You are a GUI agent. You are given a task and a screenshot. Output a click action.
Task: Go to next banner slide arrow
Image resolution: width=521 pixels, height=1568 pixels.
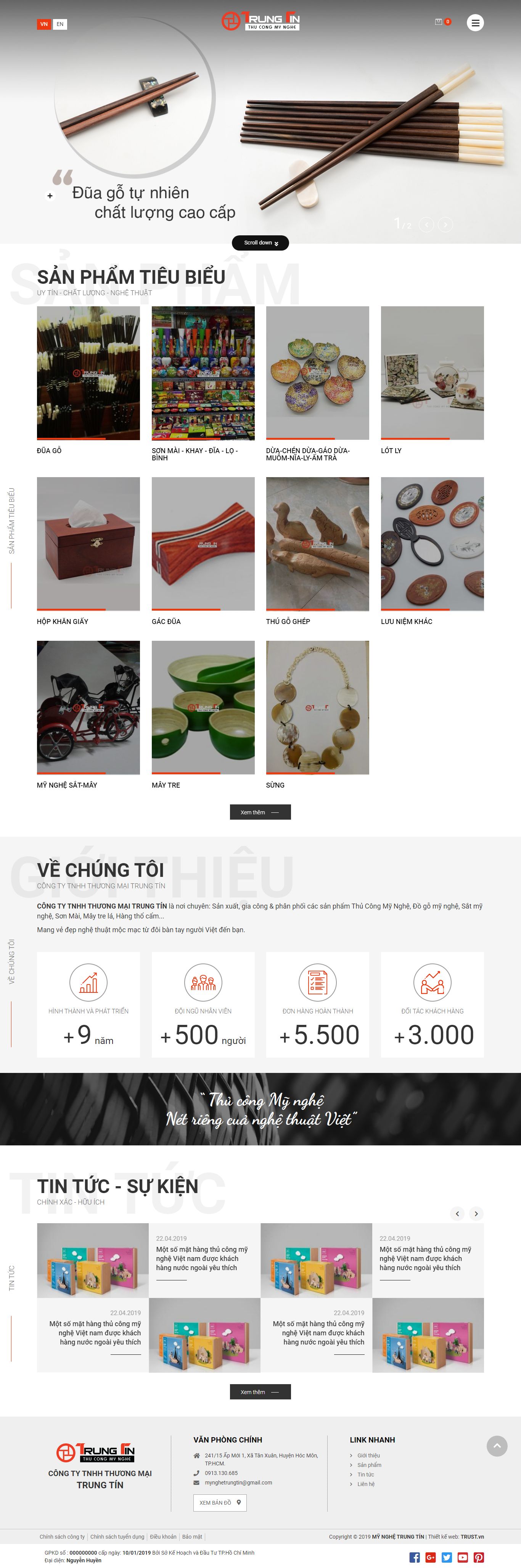coord(445,225)
